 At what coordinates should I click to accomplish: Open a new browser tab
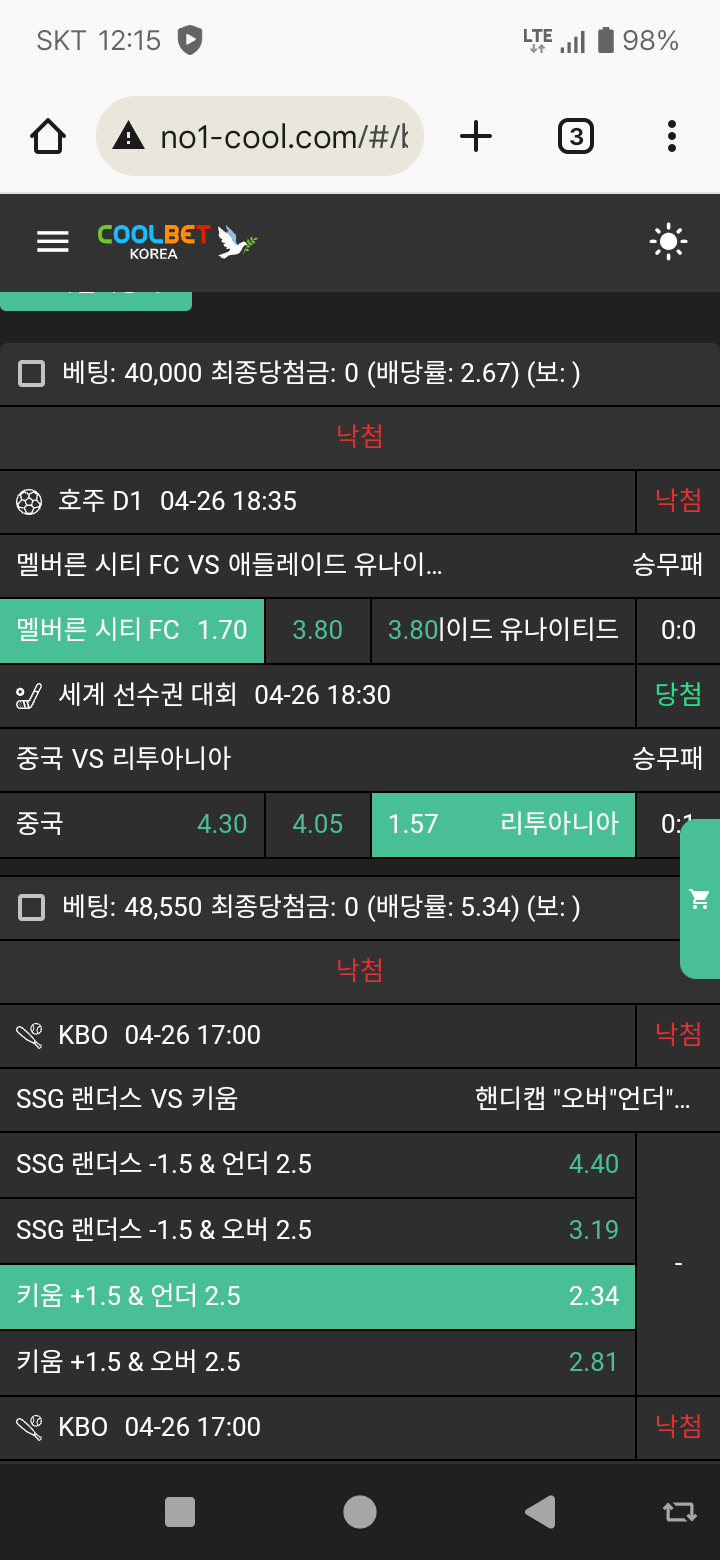pyautogui.click(x=476, y=136)
